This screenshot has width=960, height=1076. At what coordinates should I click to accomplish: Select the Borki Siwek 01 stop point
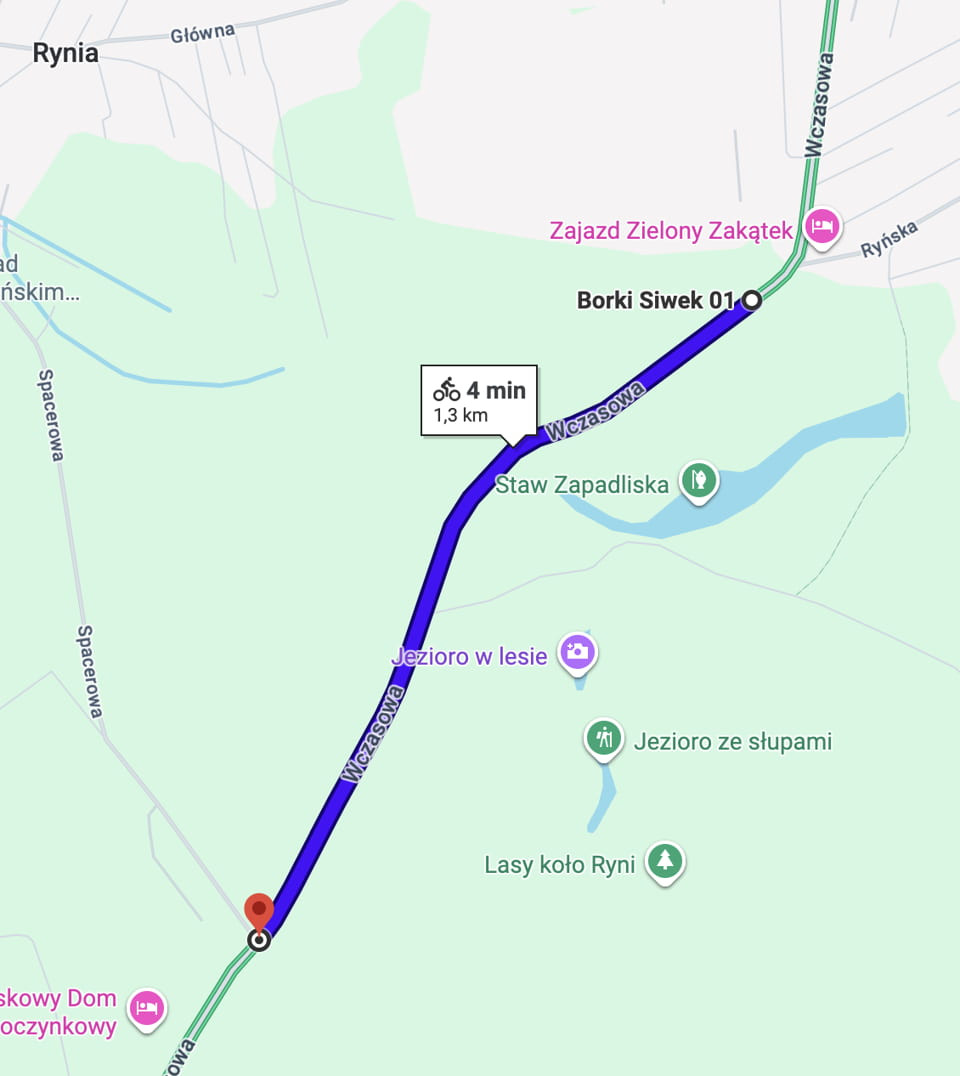tap(751, 299)
